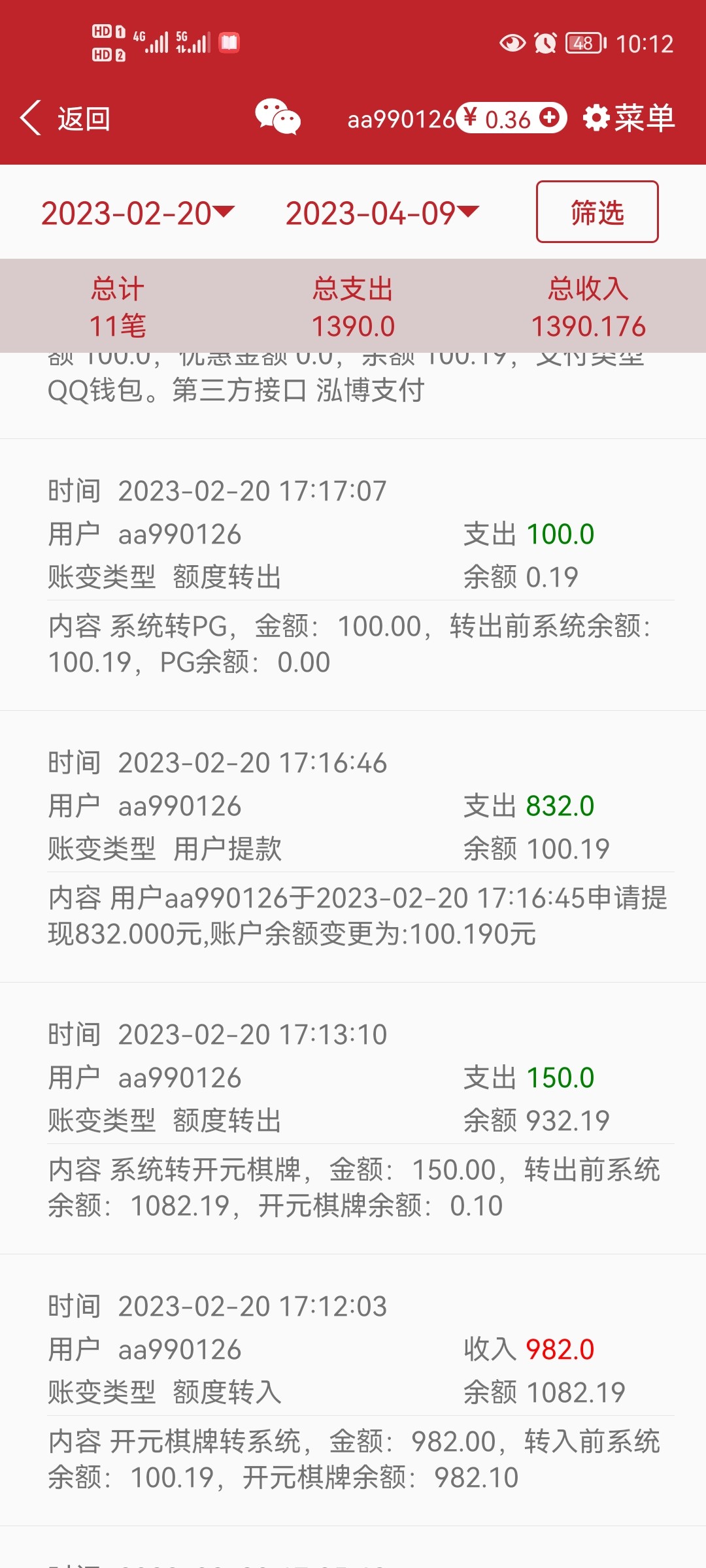Change the end date 2023-04-09
This screenshot has height=1568, width=706.
click(x=382, y=213)
